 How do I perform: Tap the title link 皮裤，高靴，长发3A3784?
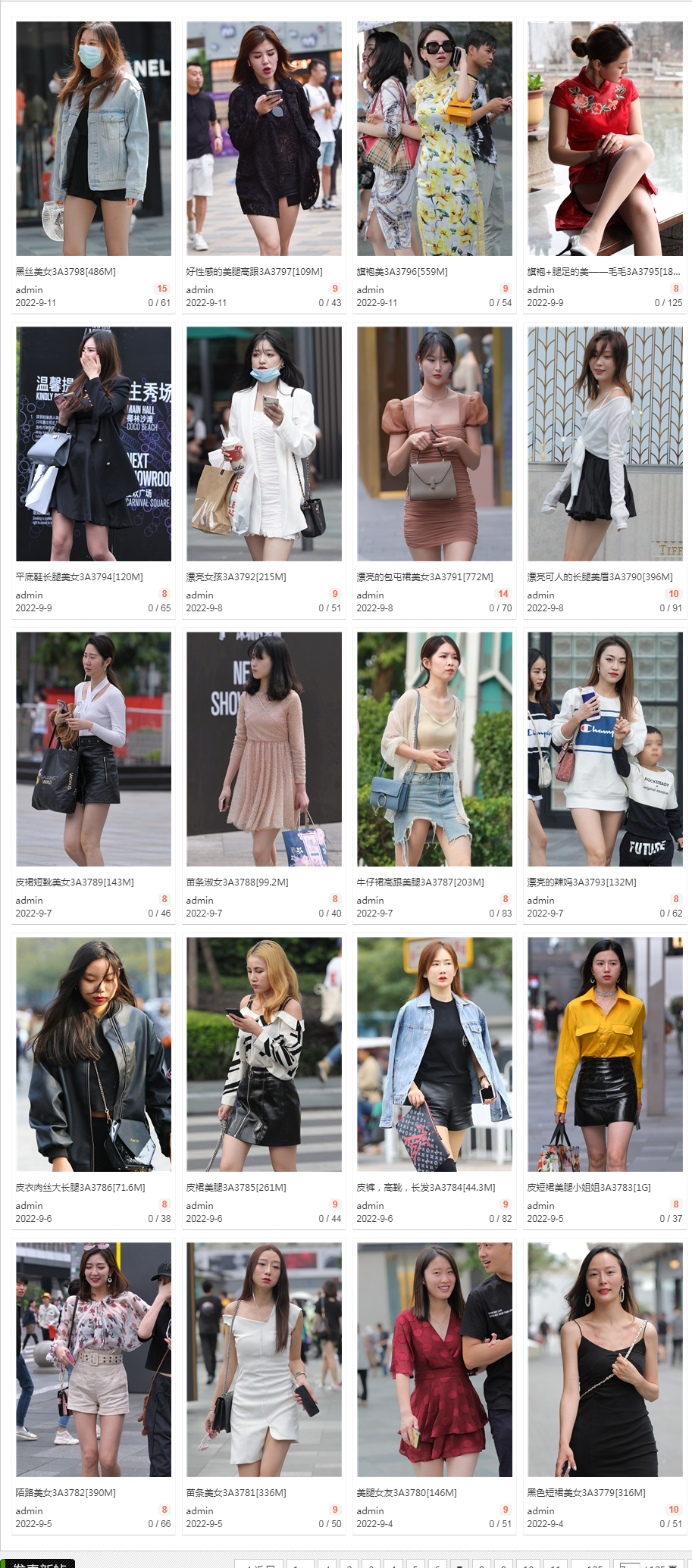pos(425,1188)
